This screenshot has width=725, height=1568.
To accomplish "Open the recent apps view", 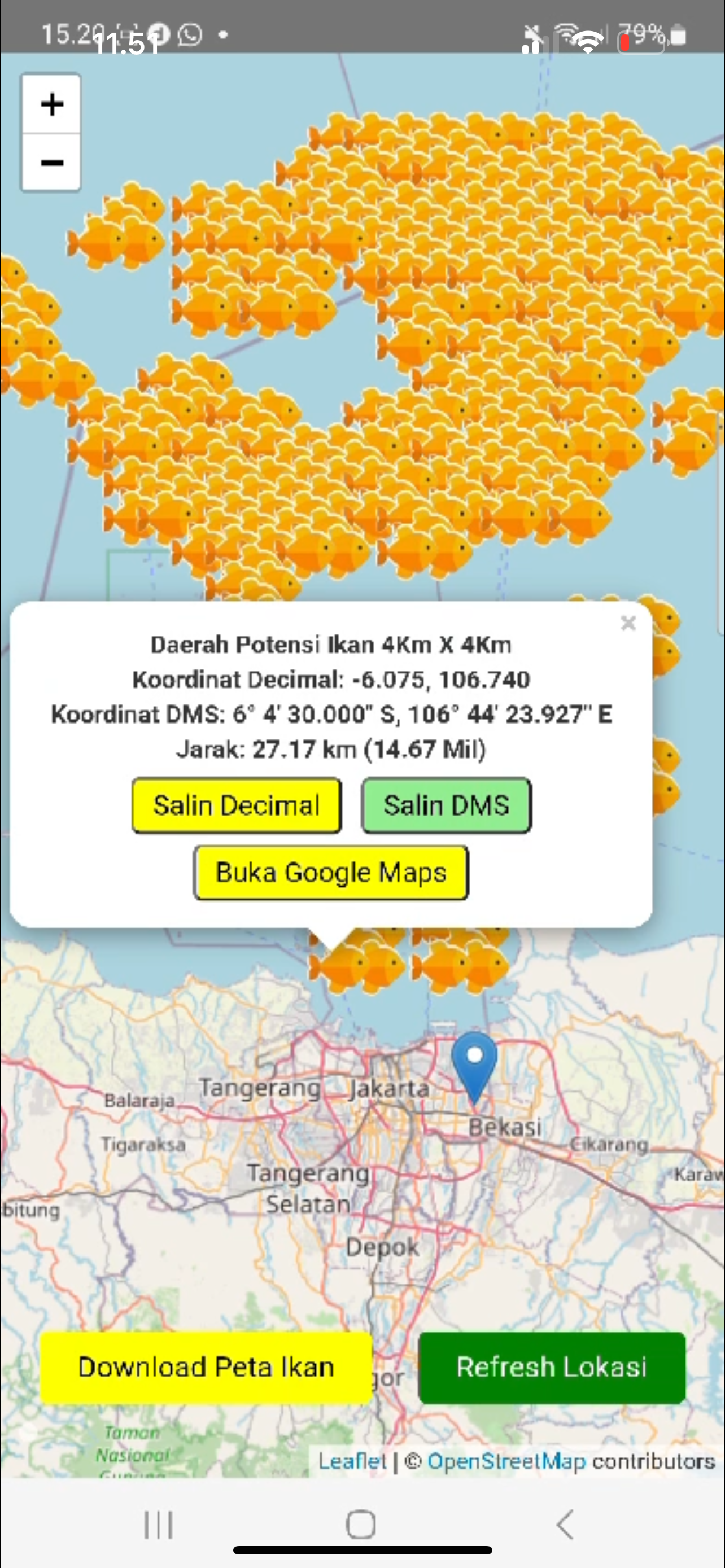I will tap(158, 1524).
